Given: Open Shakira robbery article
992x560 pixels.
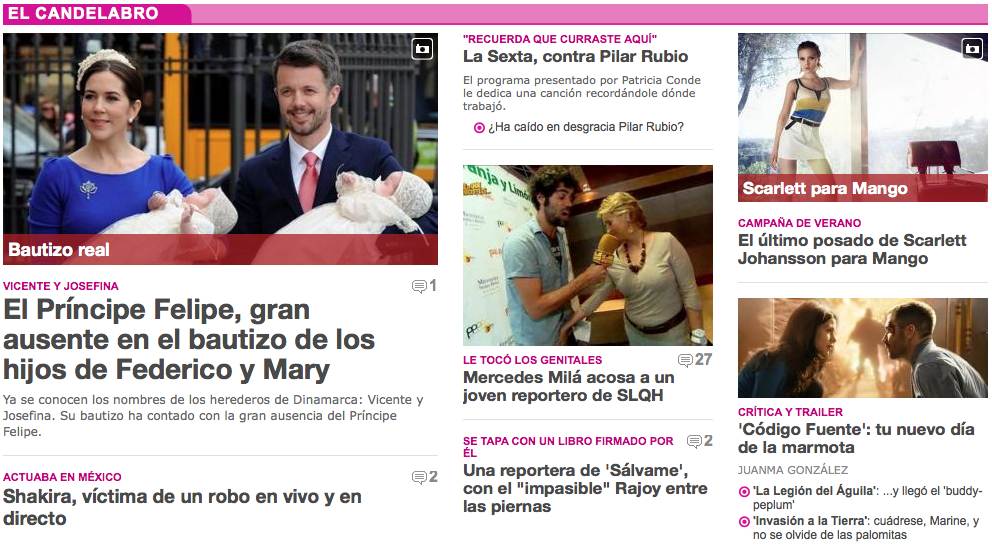Looking at the screenshot, I should click(182, 507).
